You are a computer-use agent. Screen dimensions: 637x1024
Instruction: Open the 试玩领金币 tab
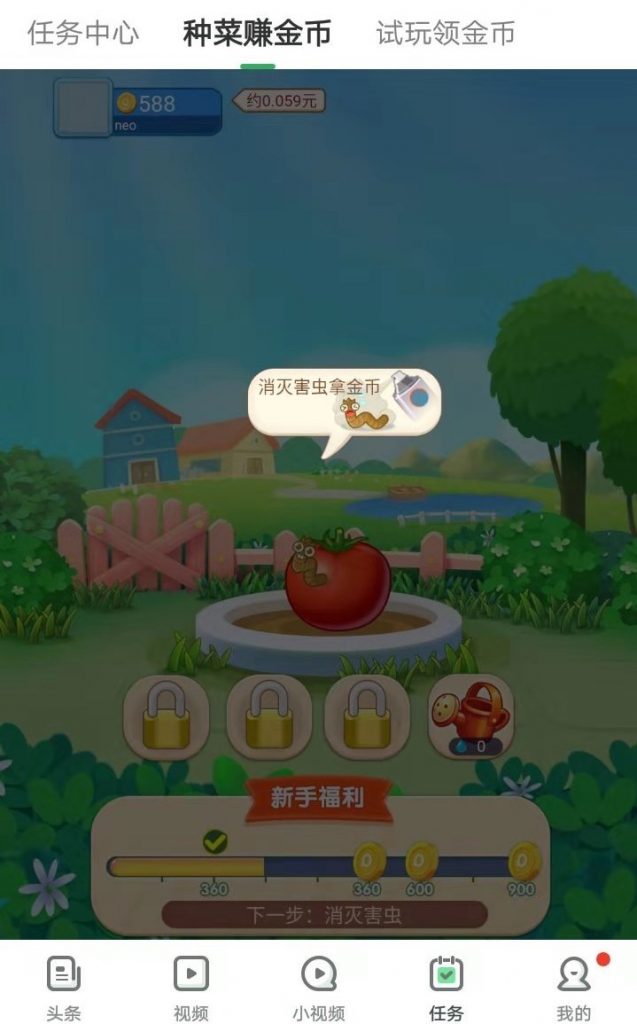click(x=446, y=33)
